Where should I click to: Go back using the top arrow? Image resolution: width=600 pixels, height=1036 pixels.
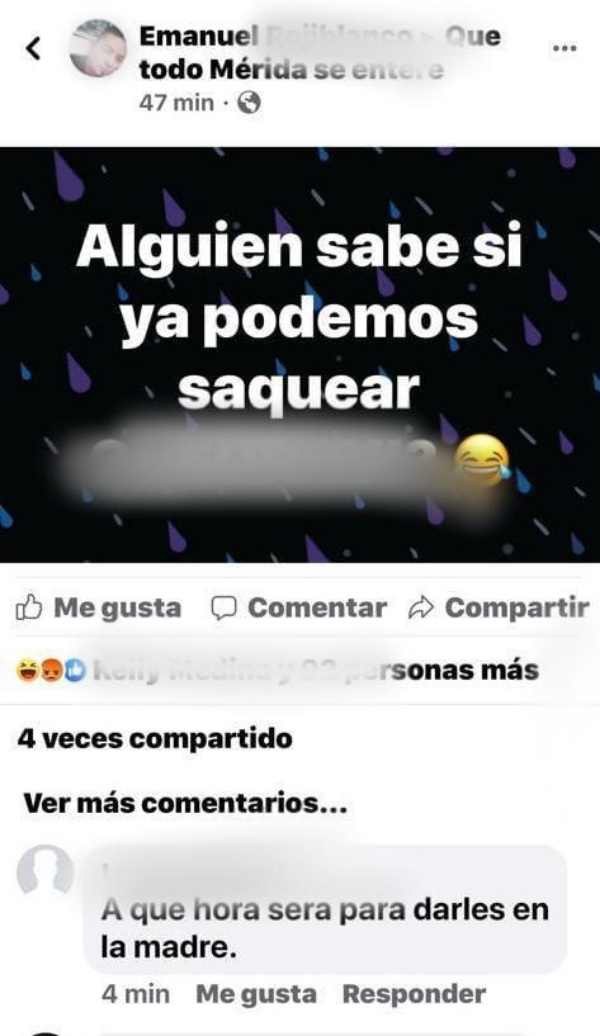(x=34, y=48)
